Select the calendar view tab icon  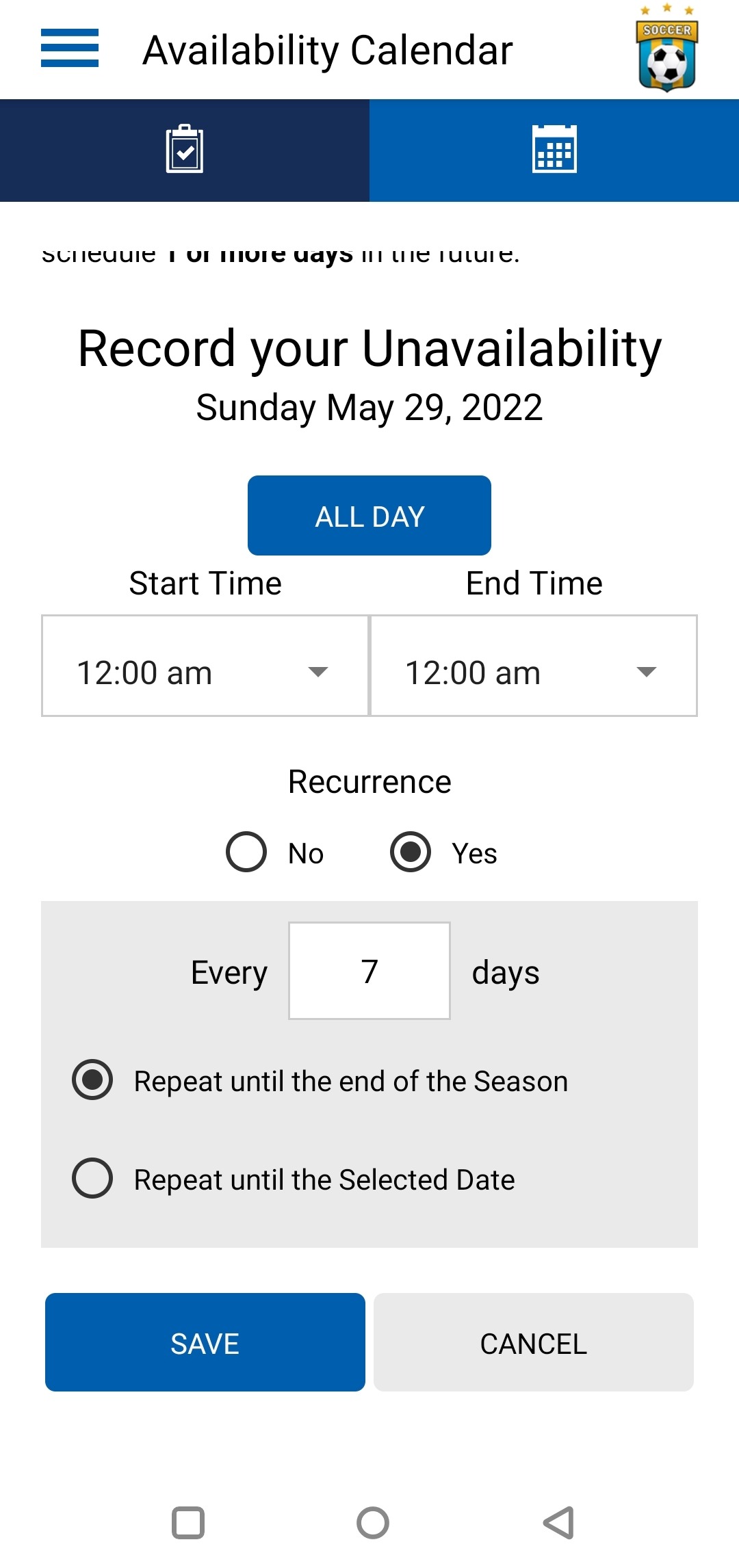[x=554, y=149]
